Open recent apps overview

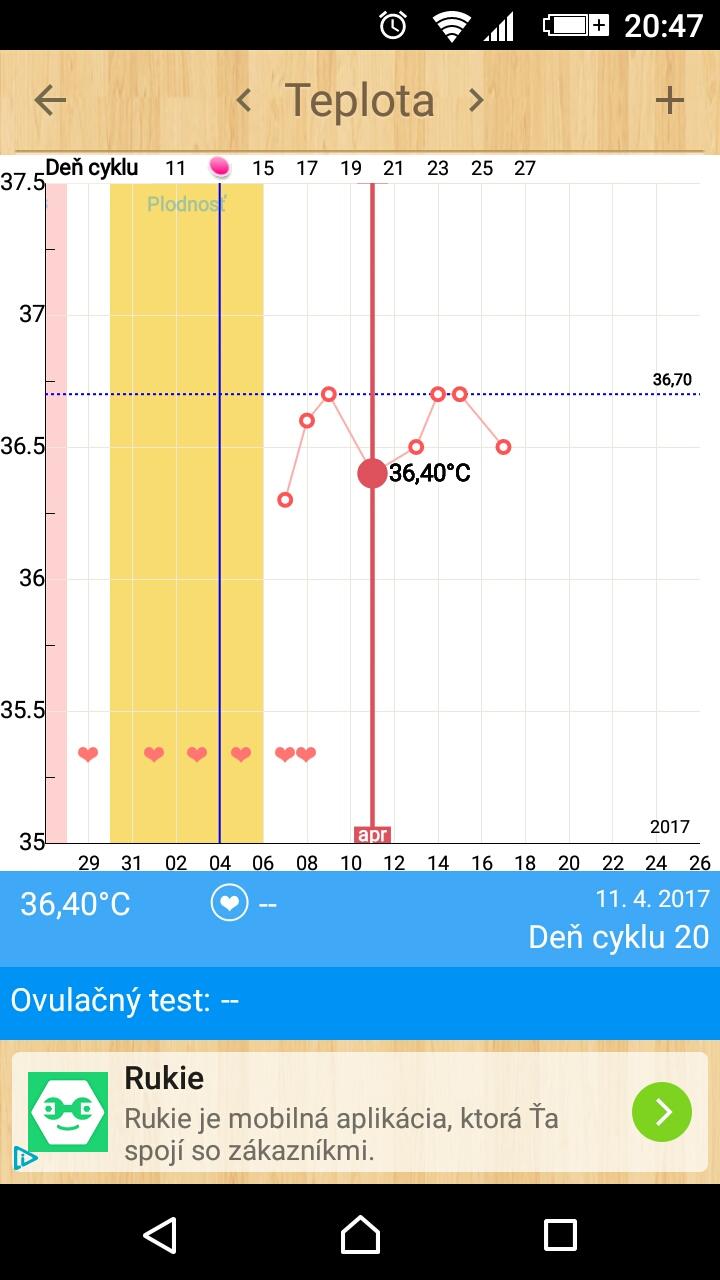point(560,1235)
